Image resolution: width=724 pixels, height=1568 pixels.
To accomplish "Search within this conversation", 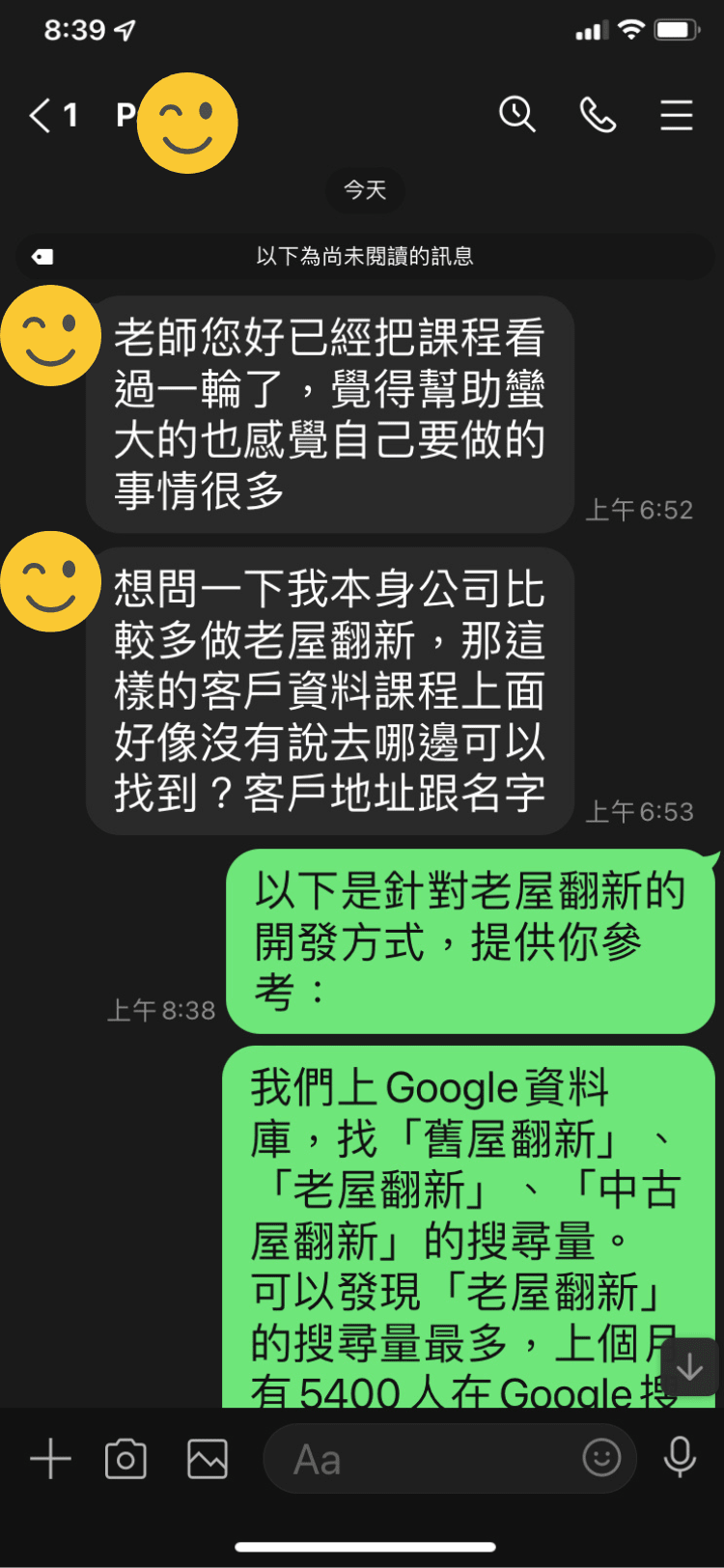I will (516, 115).
